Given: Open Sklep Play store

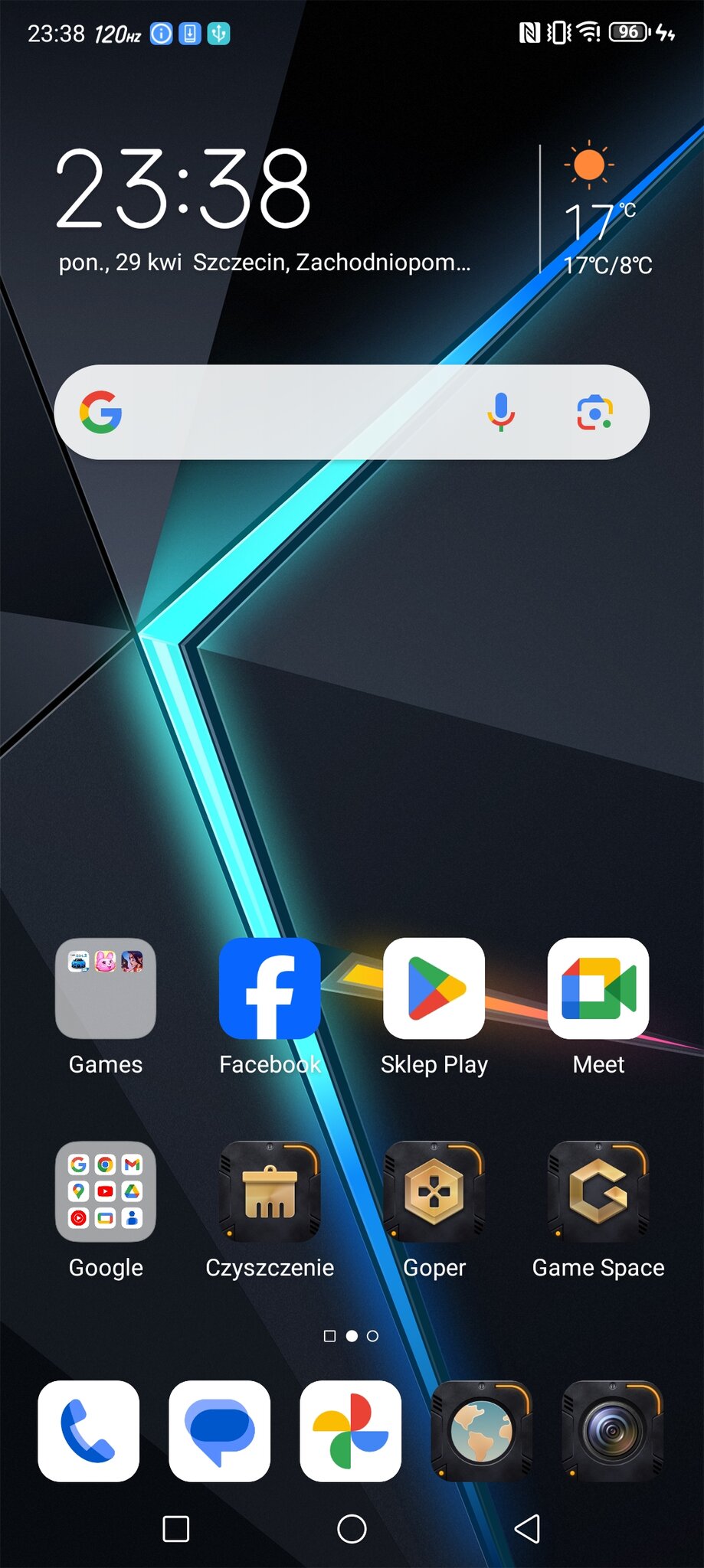Looking at the screenshot, I should coord(434,988).
